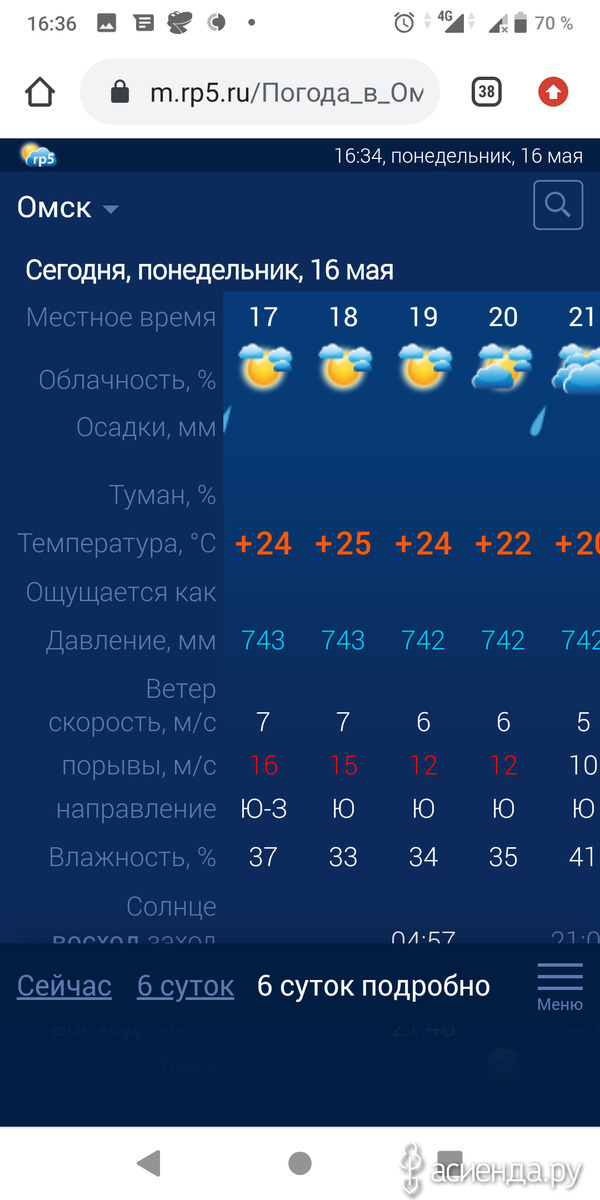Expand the Омск city dropdown
This screenshot has width=600, height=1200.
[x=68, y=208]
